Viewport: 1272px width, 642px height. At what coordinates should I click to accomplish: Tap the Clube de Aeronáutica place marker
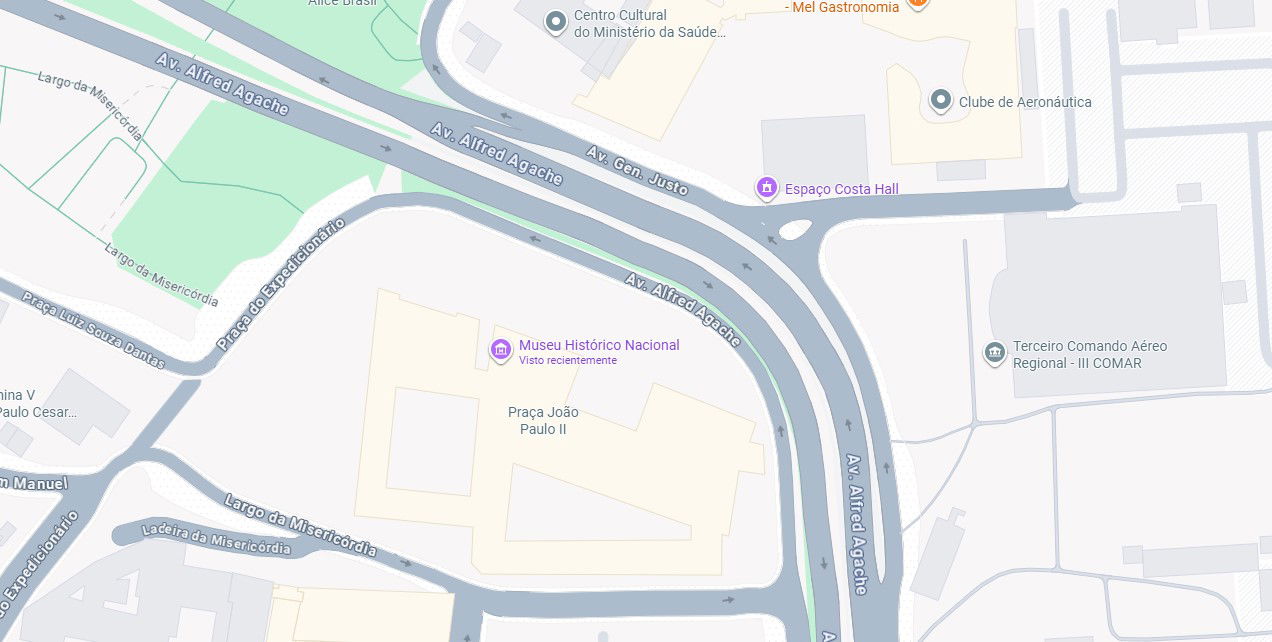[x=940, y=100]
